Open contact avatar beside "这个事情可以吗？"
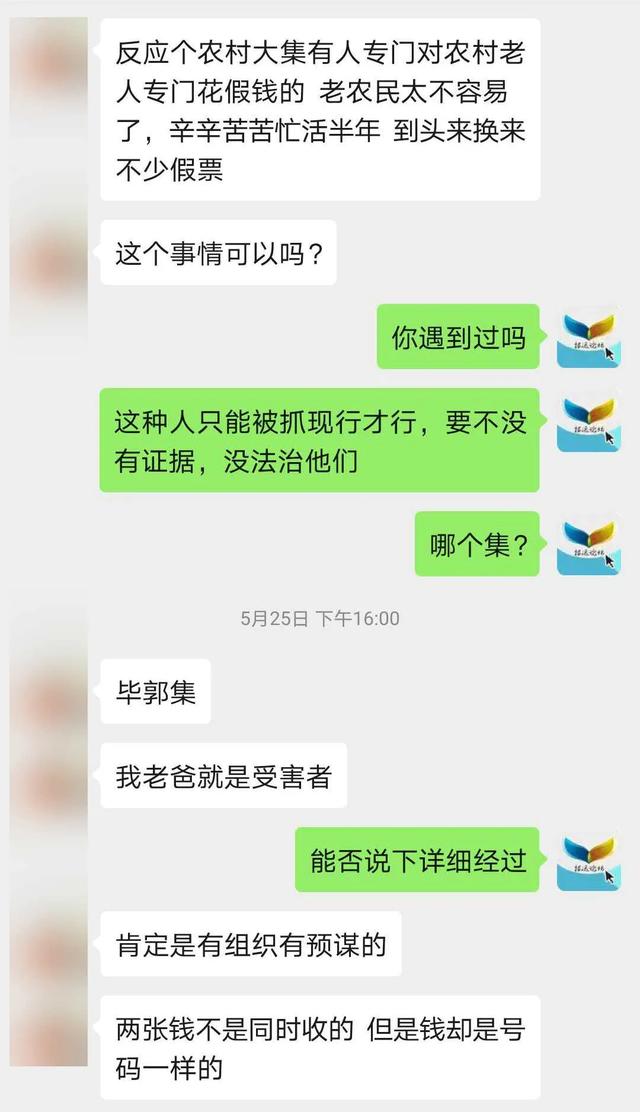The height and width of the screenshot is (1112, 640). (x=49, y=253)
